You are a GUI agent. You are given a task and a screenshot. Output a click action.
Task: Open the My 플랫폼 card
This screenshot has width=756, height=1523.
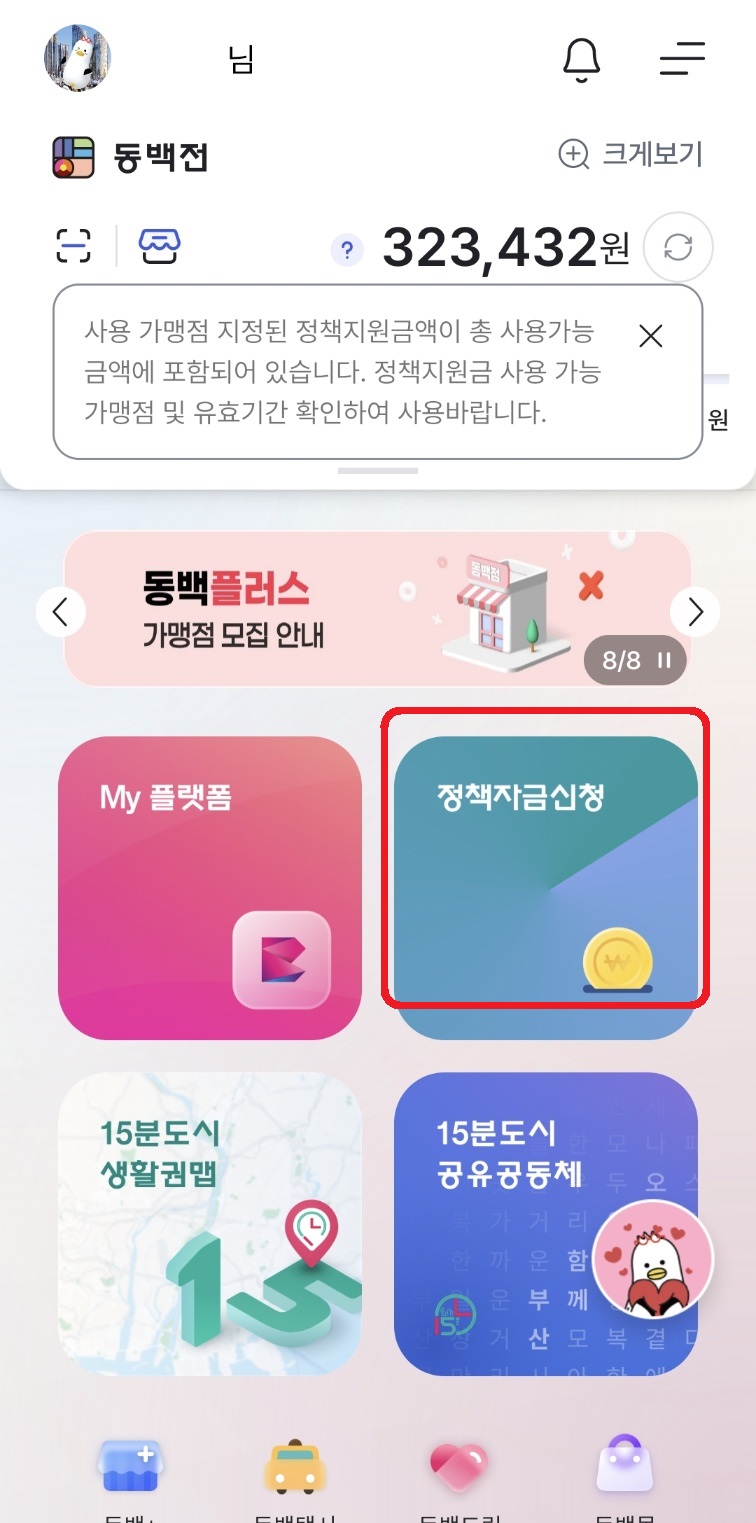[209, 887]
